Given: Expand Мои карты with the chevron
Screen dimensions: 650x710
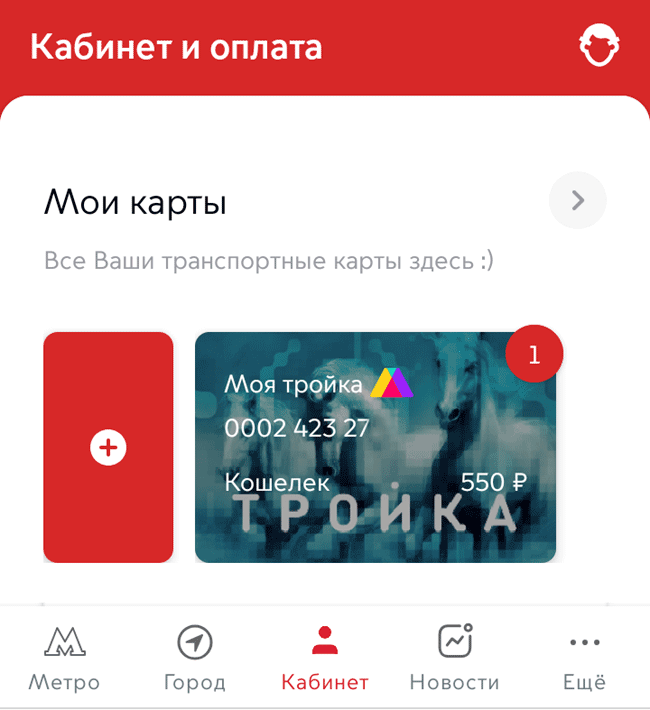Looking at the screenshot, I should click(x=577, y=201).
